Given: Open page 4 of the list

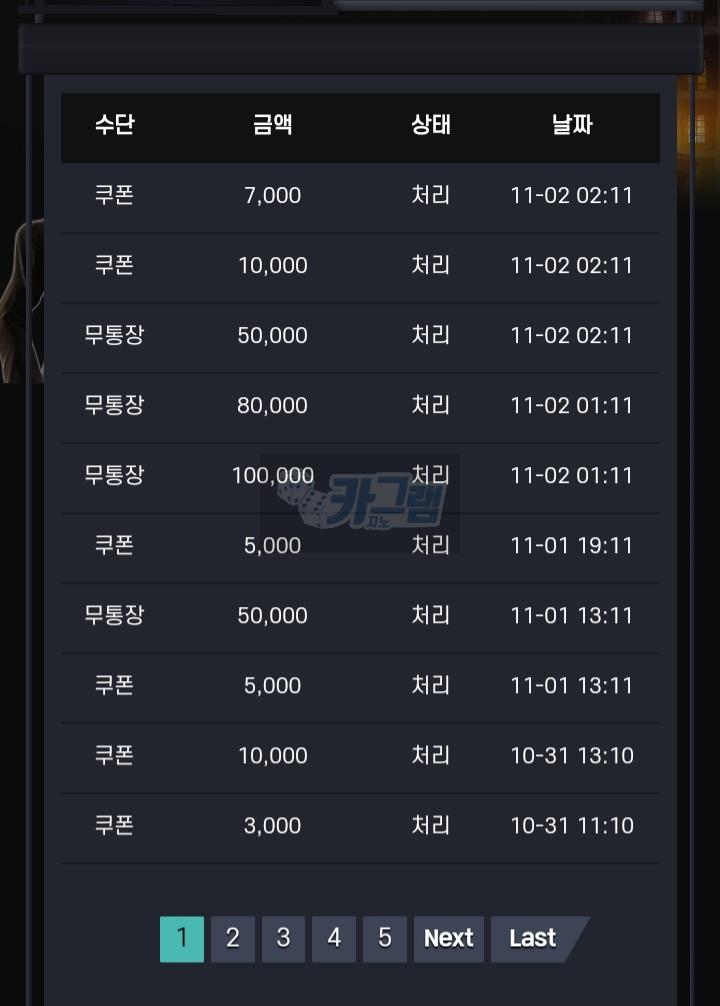Looking at the screenshot, I should [334, 938].
